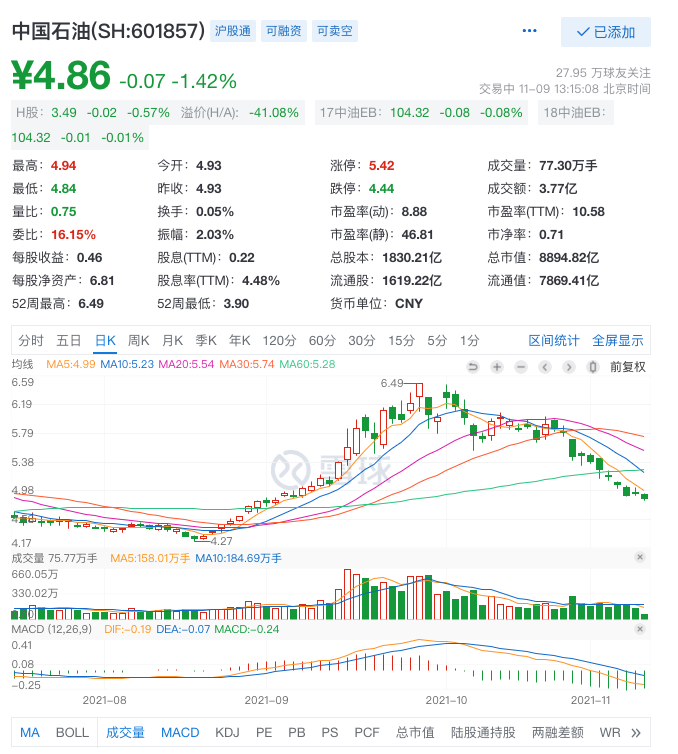Show the 周K weekly candlestick chart
The image size is (678, 754).
139,340
